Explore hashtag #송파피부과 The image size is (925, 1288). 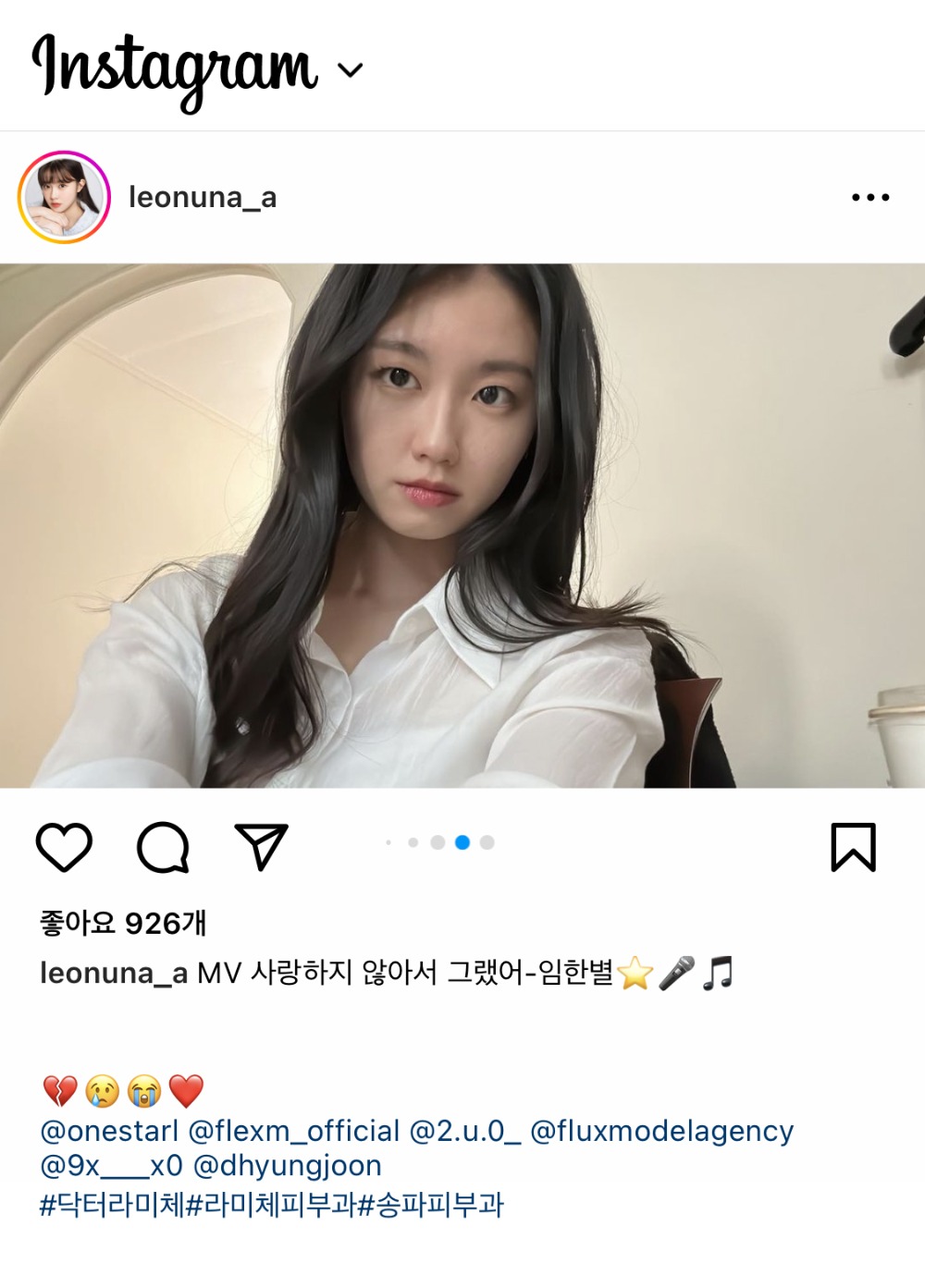pyautogui.click(x=430, y=1205)
